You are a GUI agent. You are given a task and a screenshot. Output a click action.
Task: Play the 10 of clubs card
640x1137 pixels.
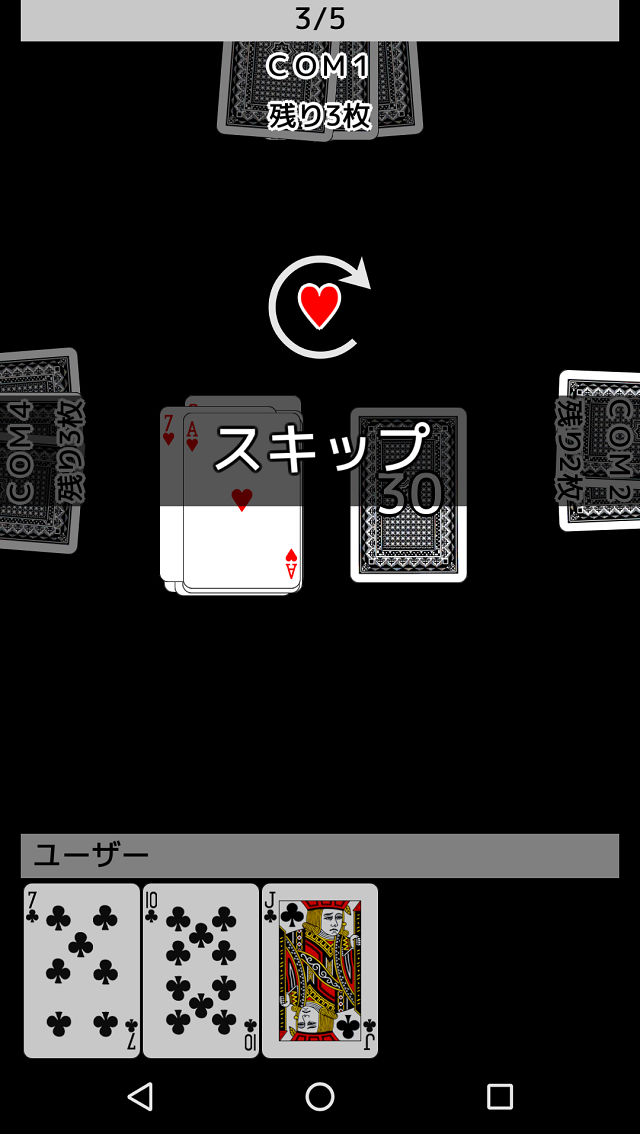(x=201, y=970)
